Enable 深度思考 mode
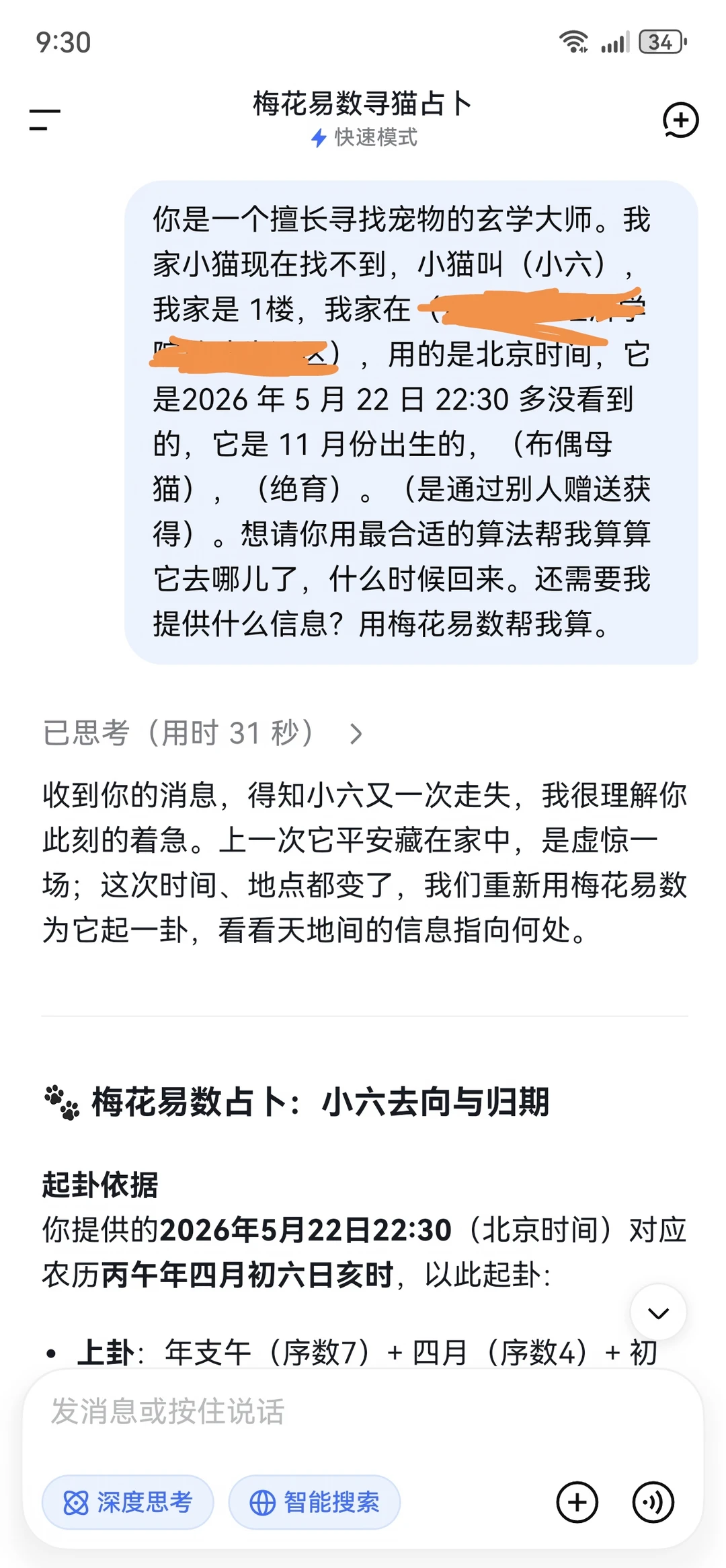 click(x=128, y=1501)
